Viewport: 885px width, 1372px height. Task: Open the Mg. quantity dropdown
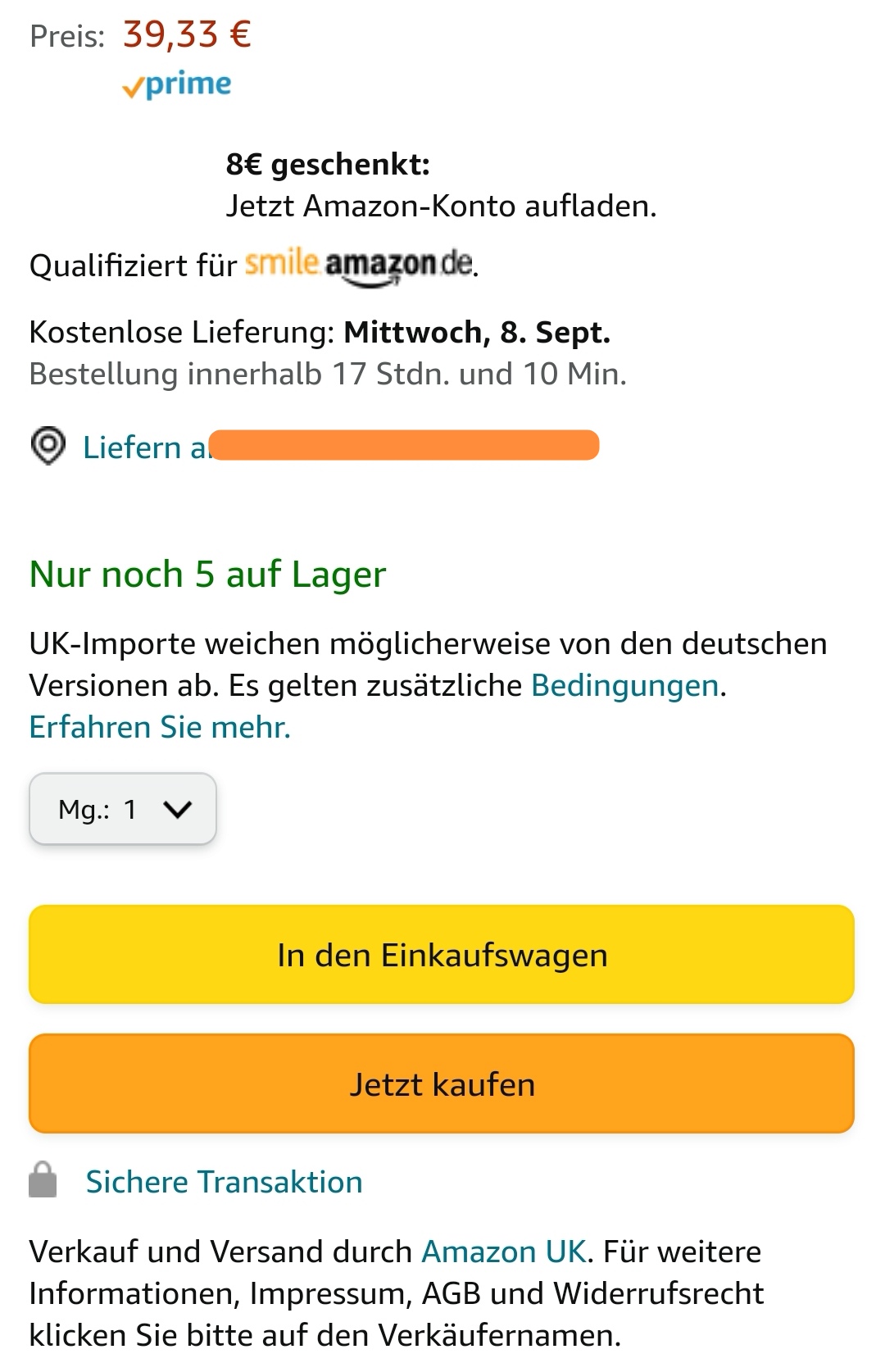pos(123,810)
